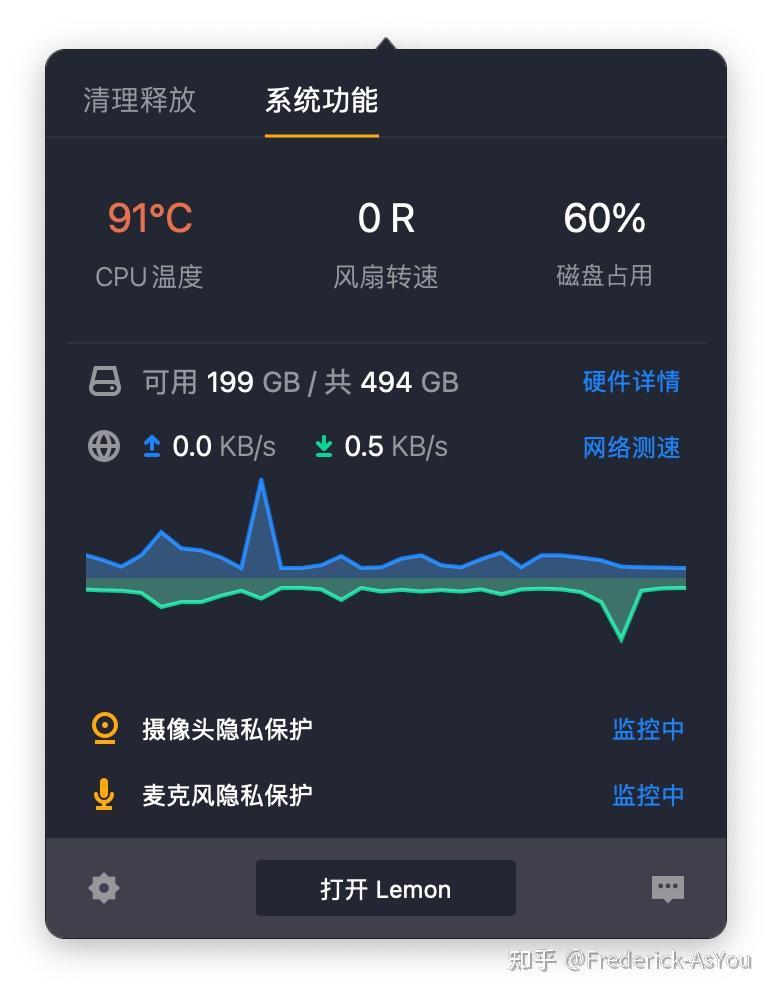Click the disk drive icon beside storage info
The image size is (772, 992).
pos(104,381)
